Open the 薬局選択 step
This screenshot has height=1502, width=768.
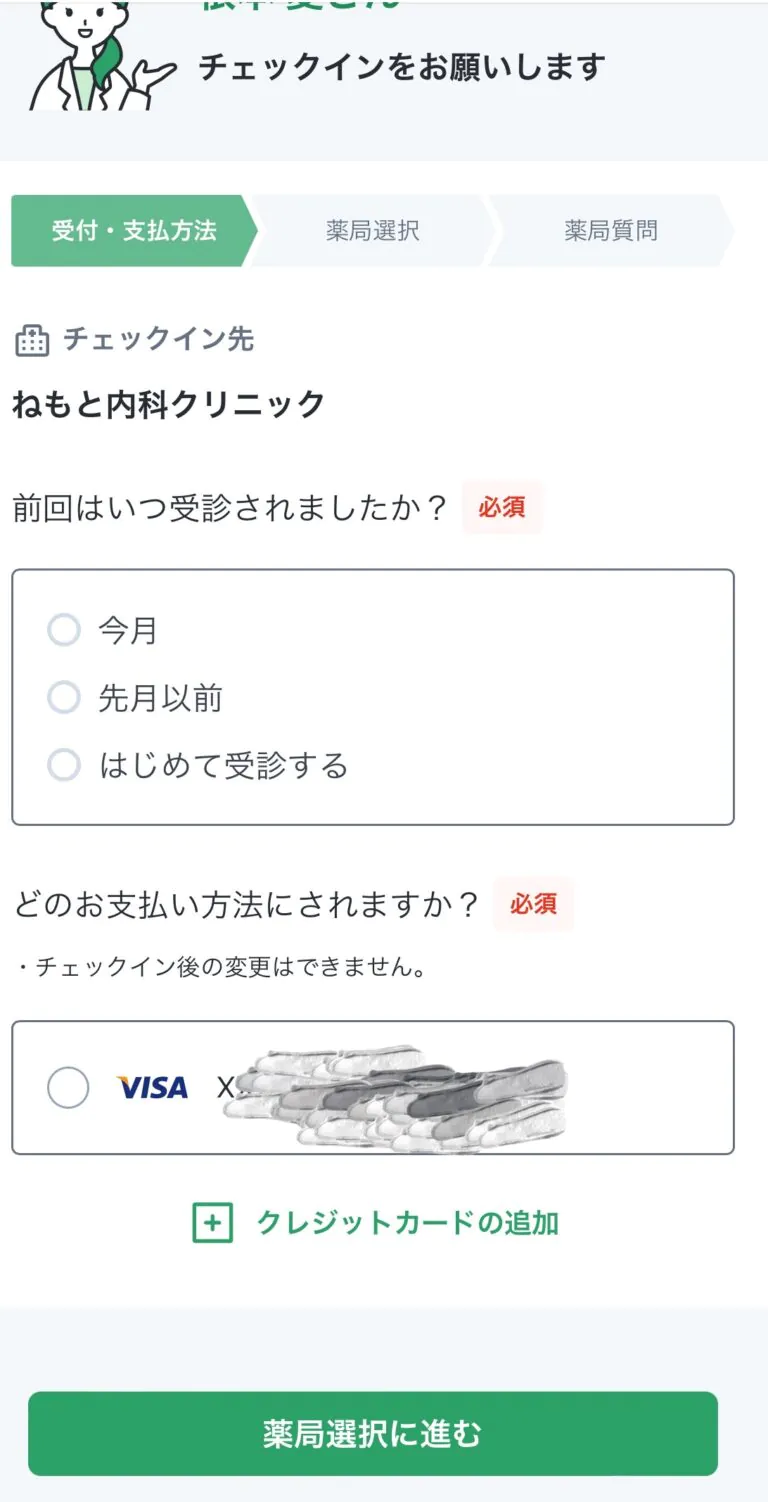click(372, 231)
